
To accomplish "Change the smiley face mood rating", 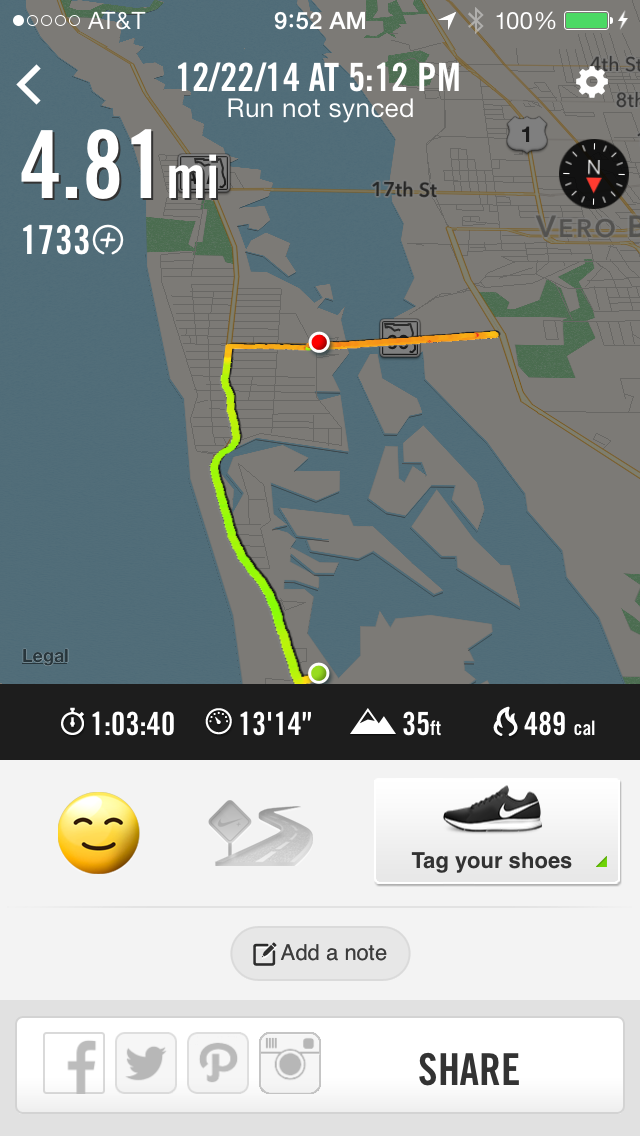I will click(x=98, y=833).
